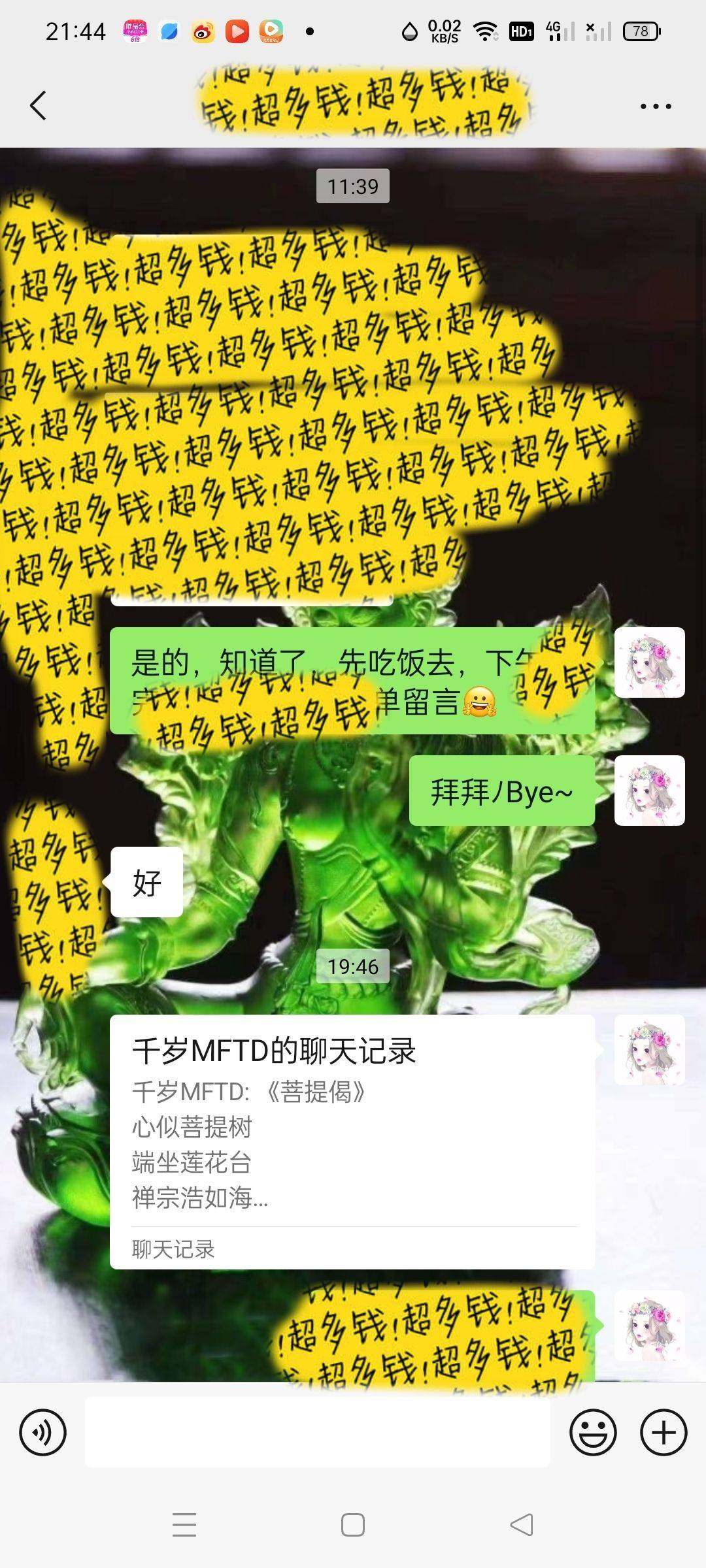This screenshot has height=1568, width=706.
Task: Go back to the chat list
Action: tap(38, 105)
